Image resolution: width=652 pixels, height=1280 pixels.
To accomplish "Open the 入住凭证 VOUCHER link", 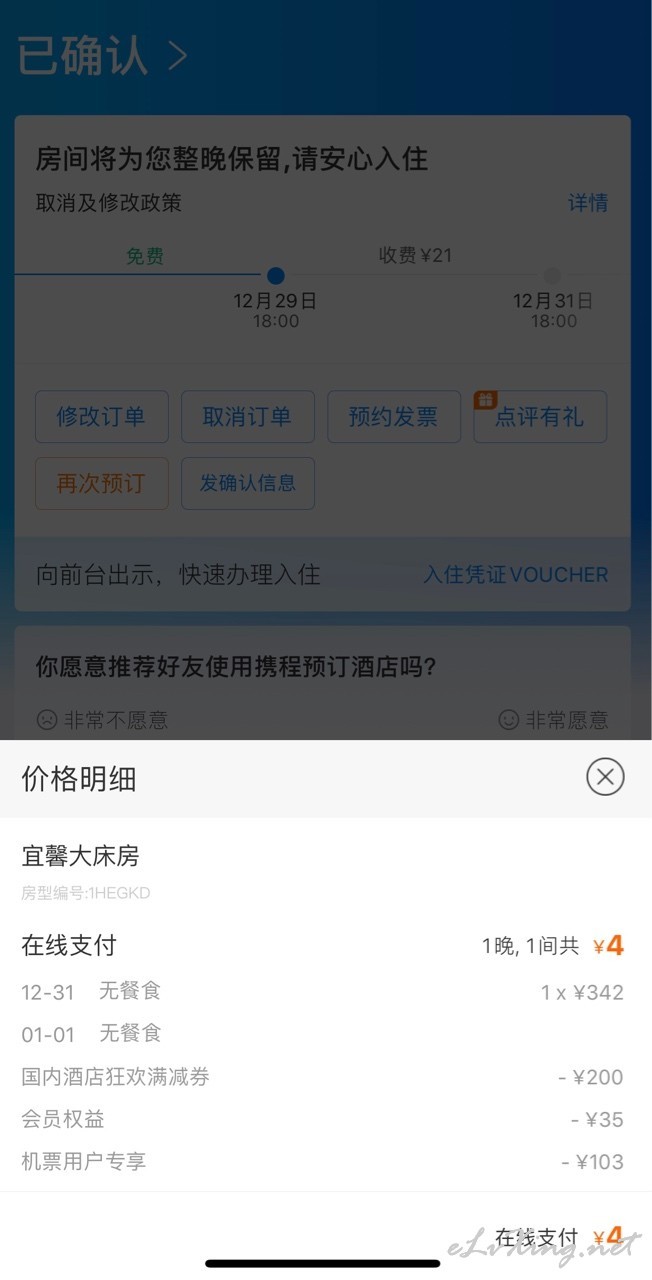I will tap(515, 575).
